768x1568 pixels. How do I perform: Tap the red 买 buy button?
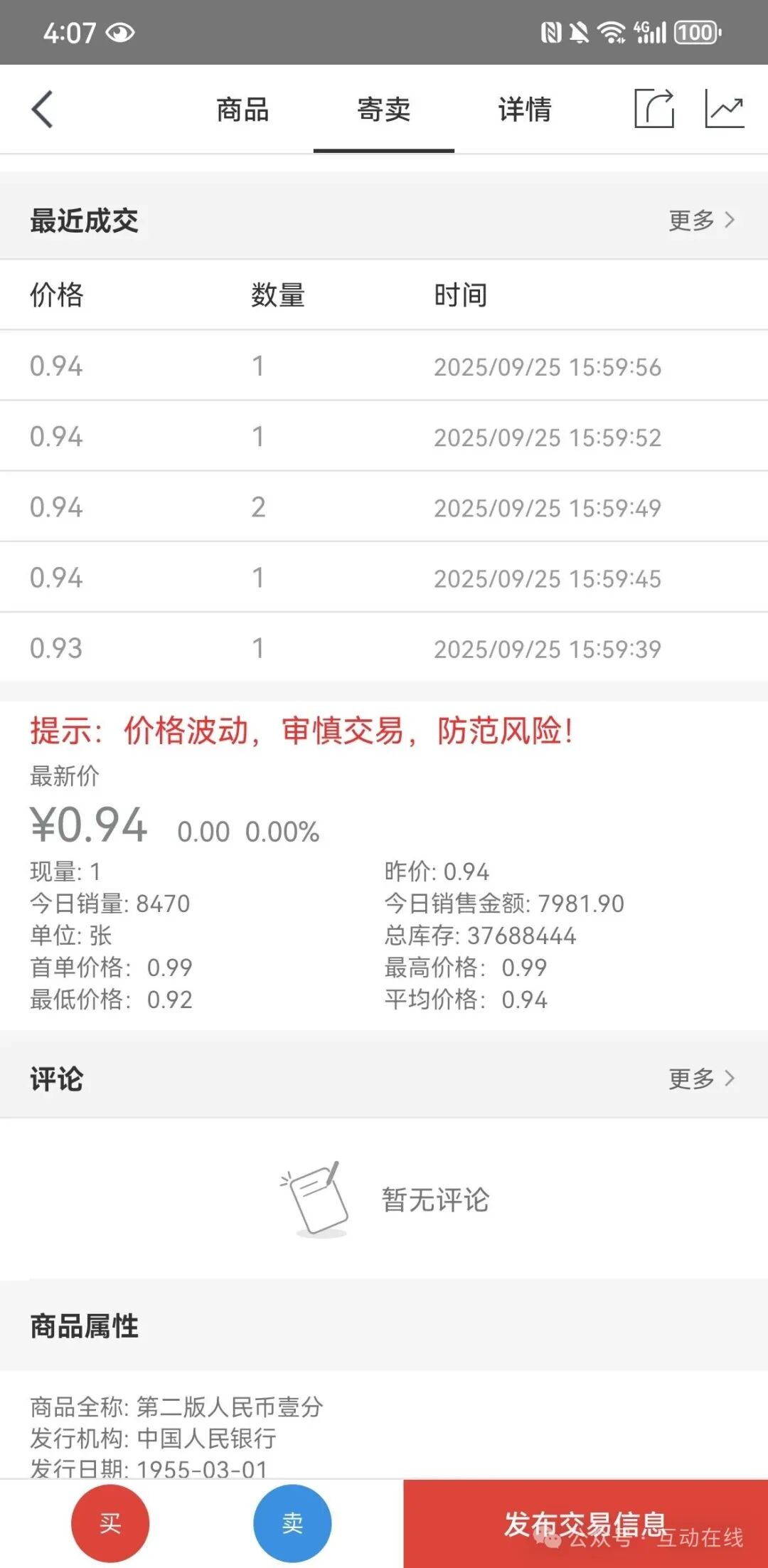pos(110,1523)
